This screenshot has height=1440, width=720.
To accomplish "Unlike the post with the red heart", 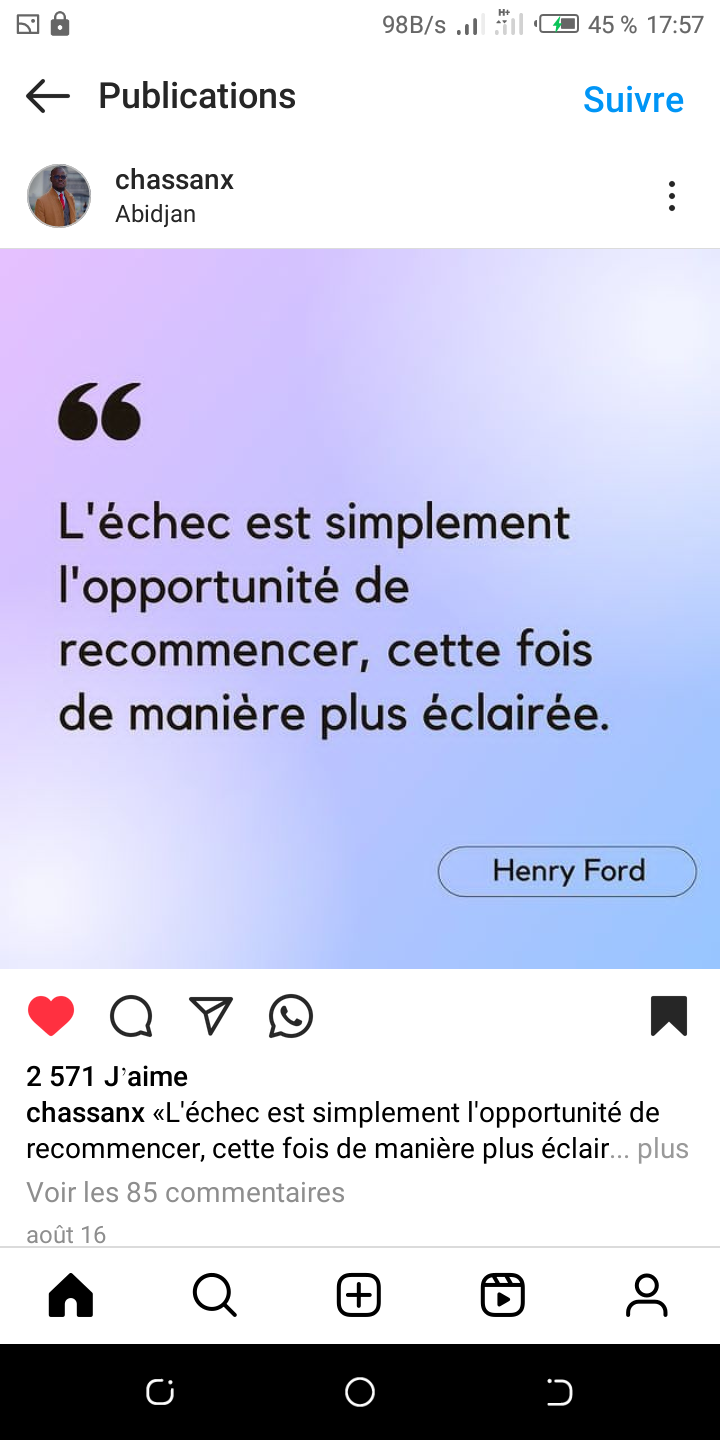I will point(51,1016).
